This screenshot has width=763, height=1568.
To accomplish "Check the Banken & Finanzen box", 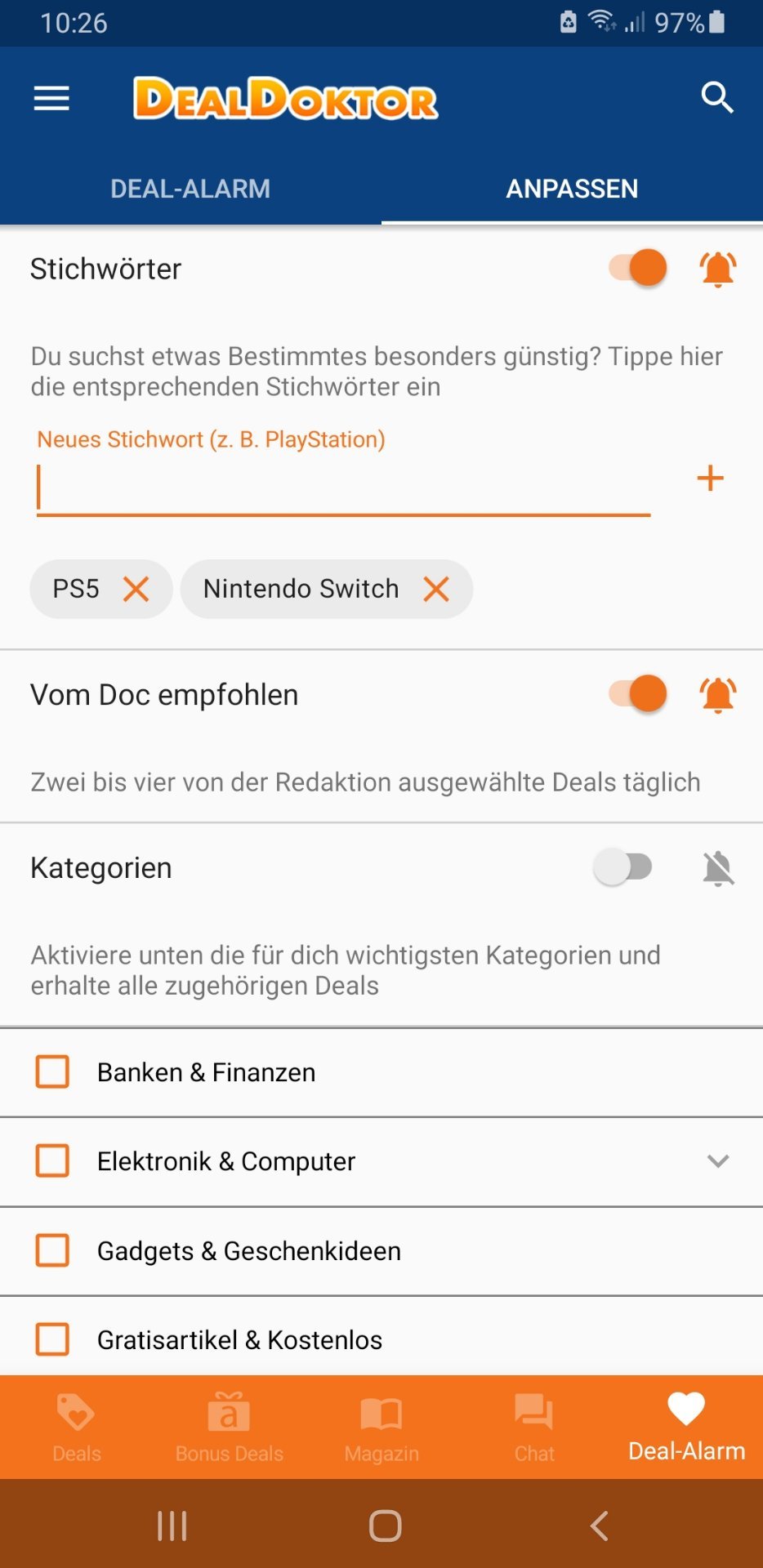I will click(x=52, y=1071).
